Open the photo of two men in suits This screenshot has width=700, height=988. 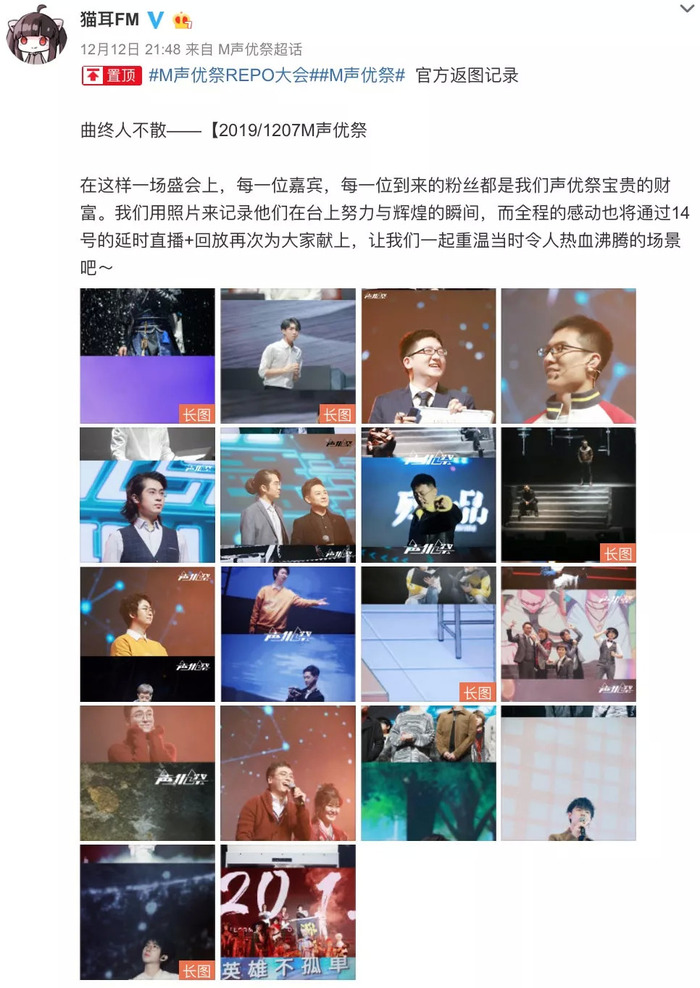pyautogui.click(x=288, y=495)
